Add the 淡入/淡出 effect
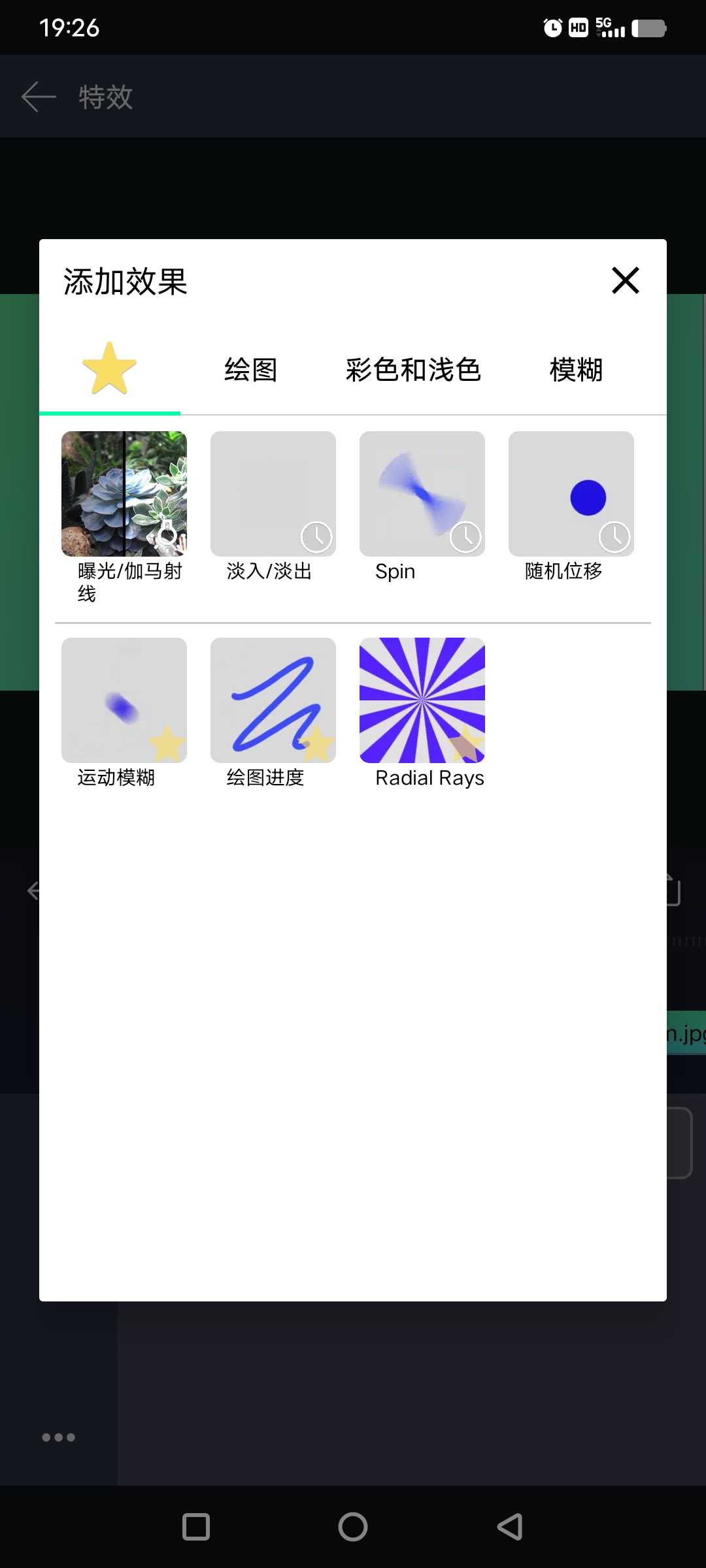The width and height of the screenshot is (706, 1568). tap(273, 494)
